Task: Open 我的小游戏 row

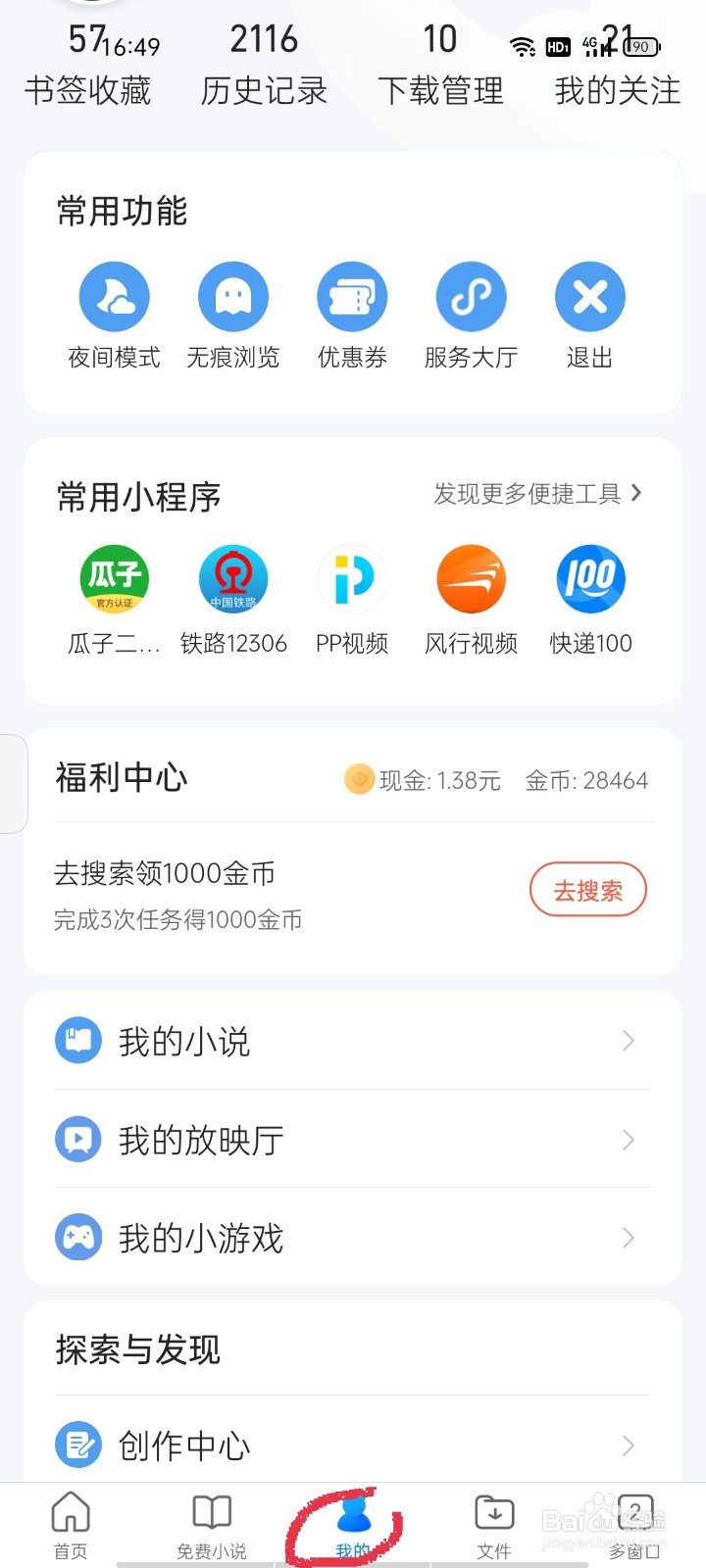Action: point(353,1237)
